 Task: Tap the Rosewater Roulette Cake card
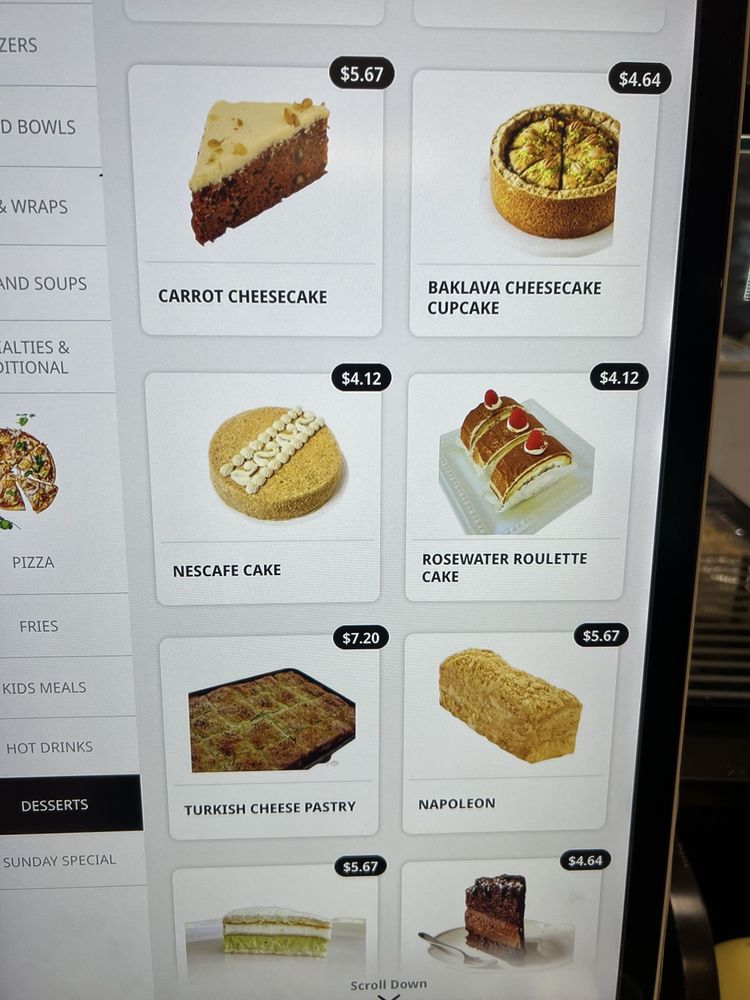point(519,486)
